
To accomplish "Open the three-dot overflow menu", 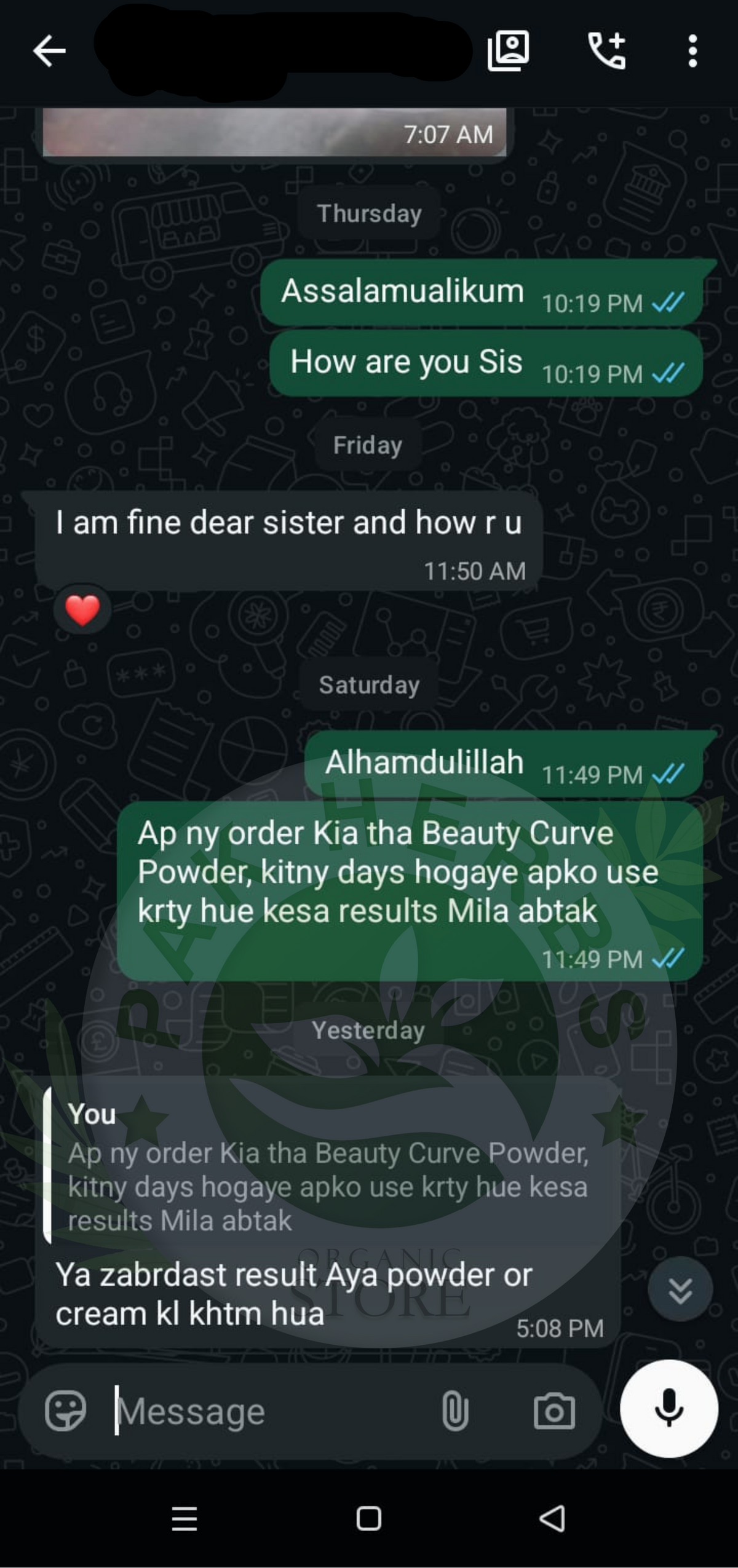I will (x=692, y=50).
